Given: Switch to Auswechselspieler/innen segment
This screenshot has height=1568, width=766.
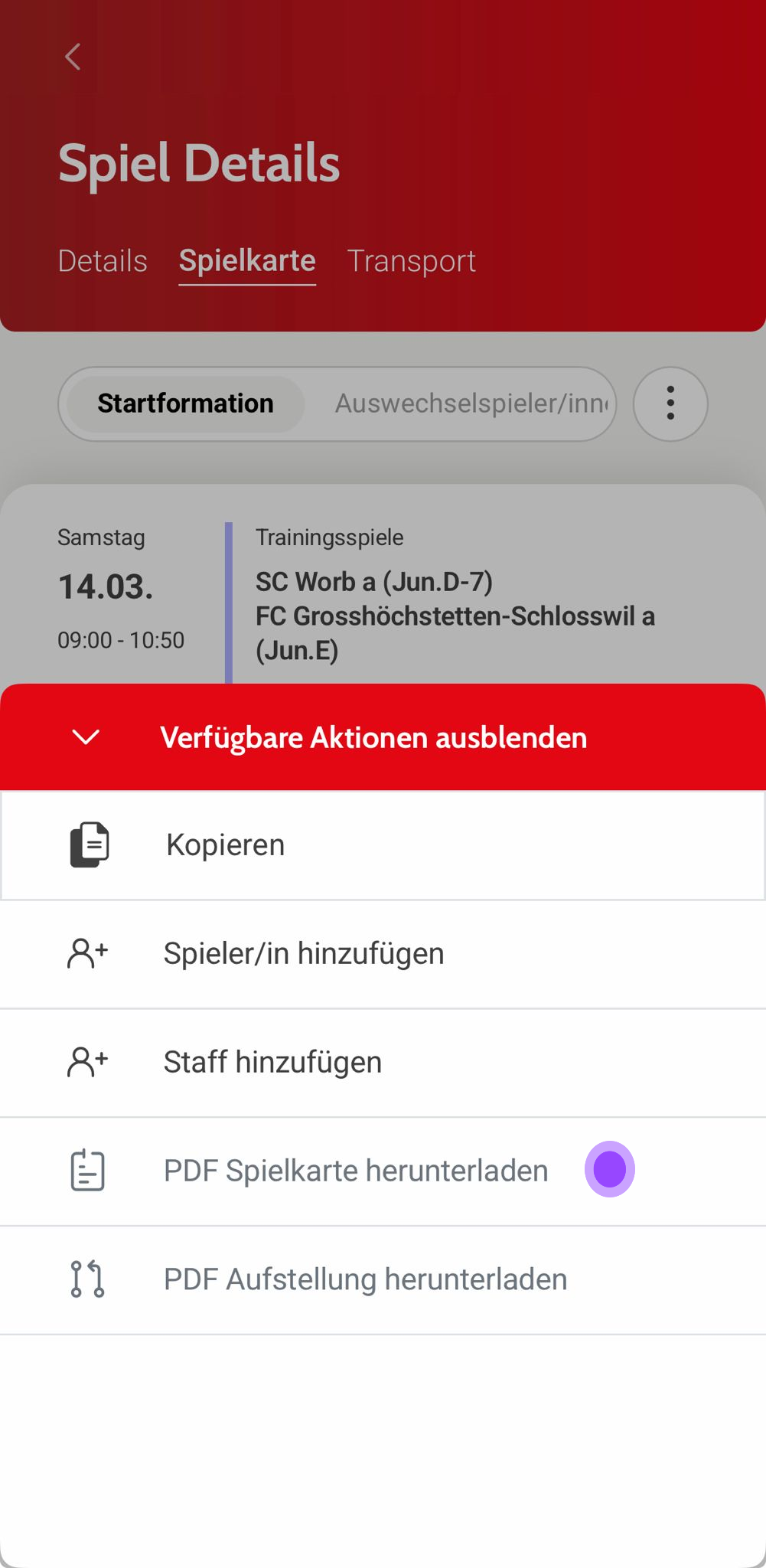Looking at the screenshot, I should (471, 403).
